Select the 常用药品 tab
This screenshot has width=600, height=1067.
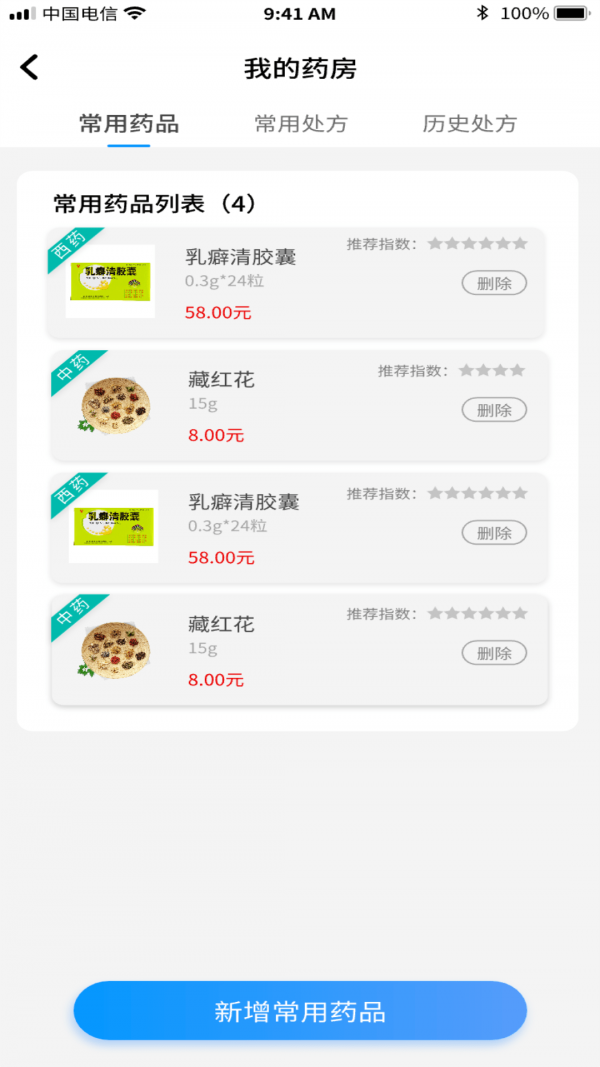pyautogui.click(x=129, y=124)
